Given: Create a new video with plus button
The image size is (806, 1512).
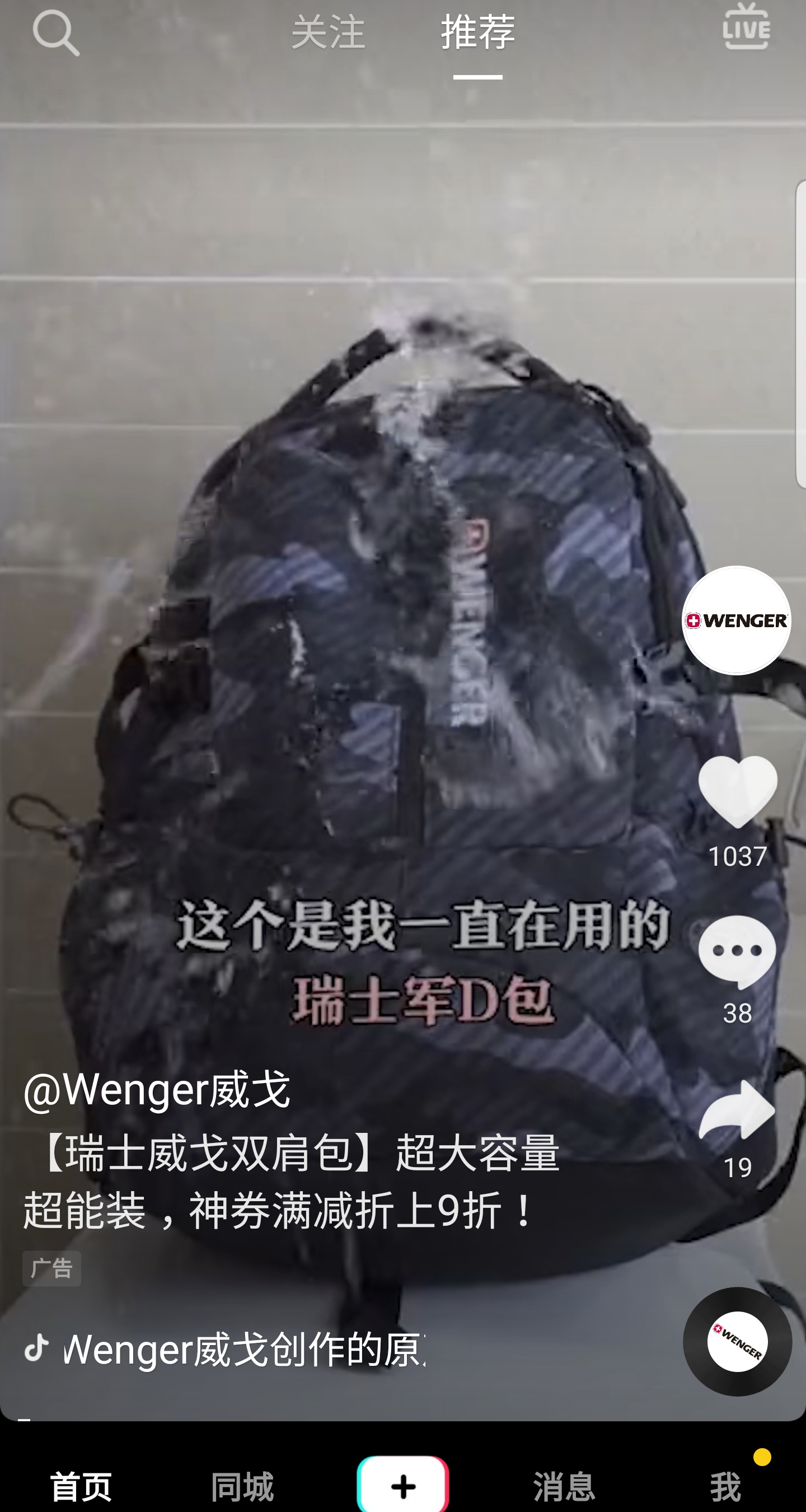Looking at the screenshot, I should click(x=403, y=1485).
